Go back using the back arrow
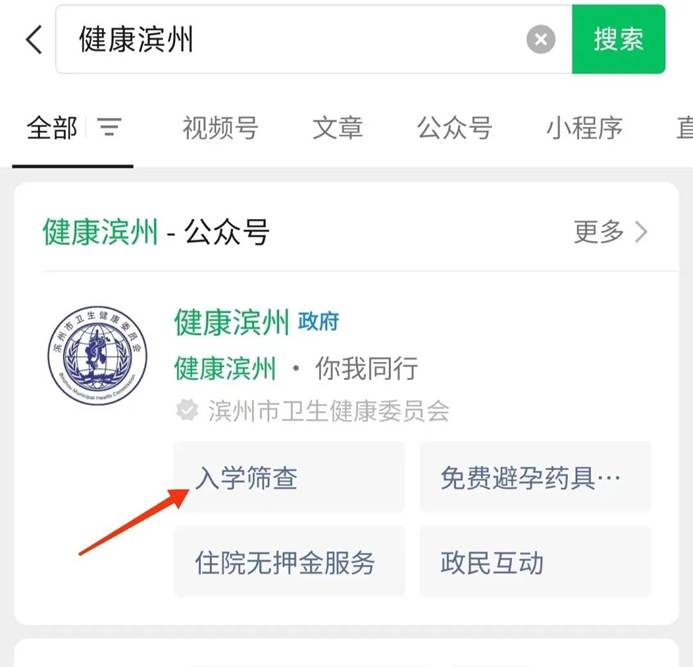The height and width of the screenshot is (667, 693). [34, 40]
